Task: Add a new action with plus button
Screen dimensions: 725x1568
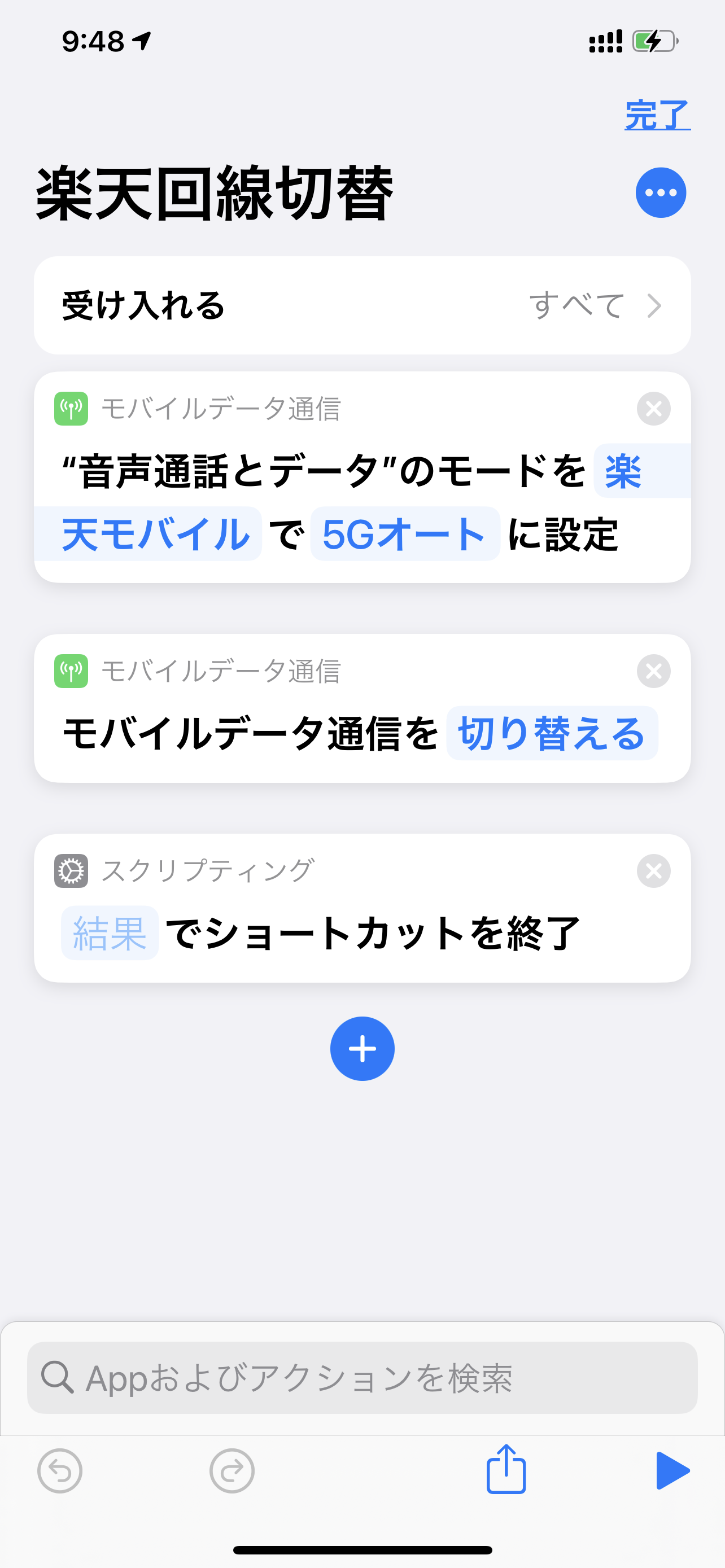Action: click(362, 1049)
